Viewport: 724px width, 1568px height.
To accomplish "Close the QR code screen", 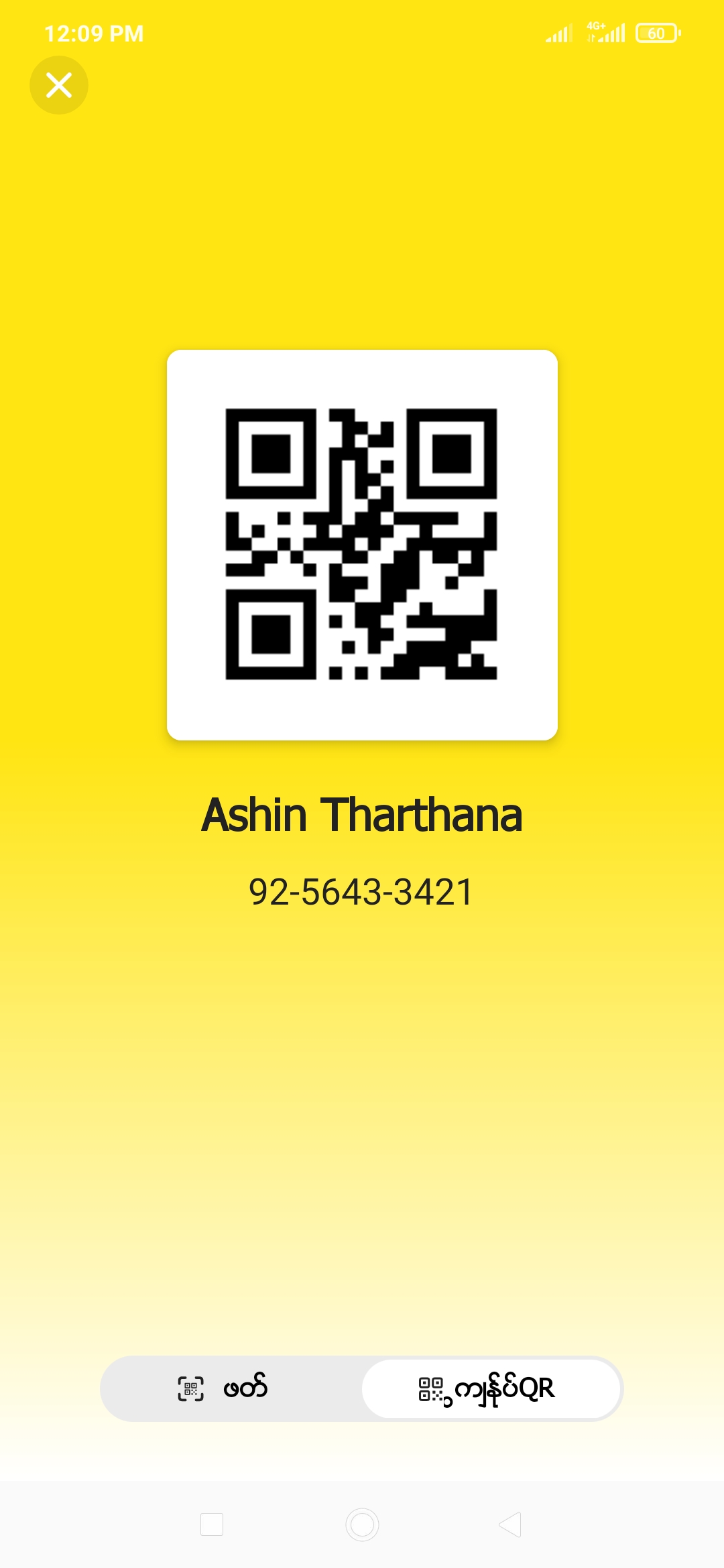I will pyautogui.click(x=59, y=85).
